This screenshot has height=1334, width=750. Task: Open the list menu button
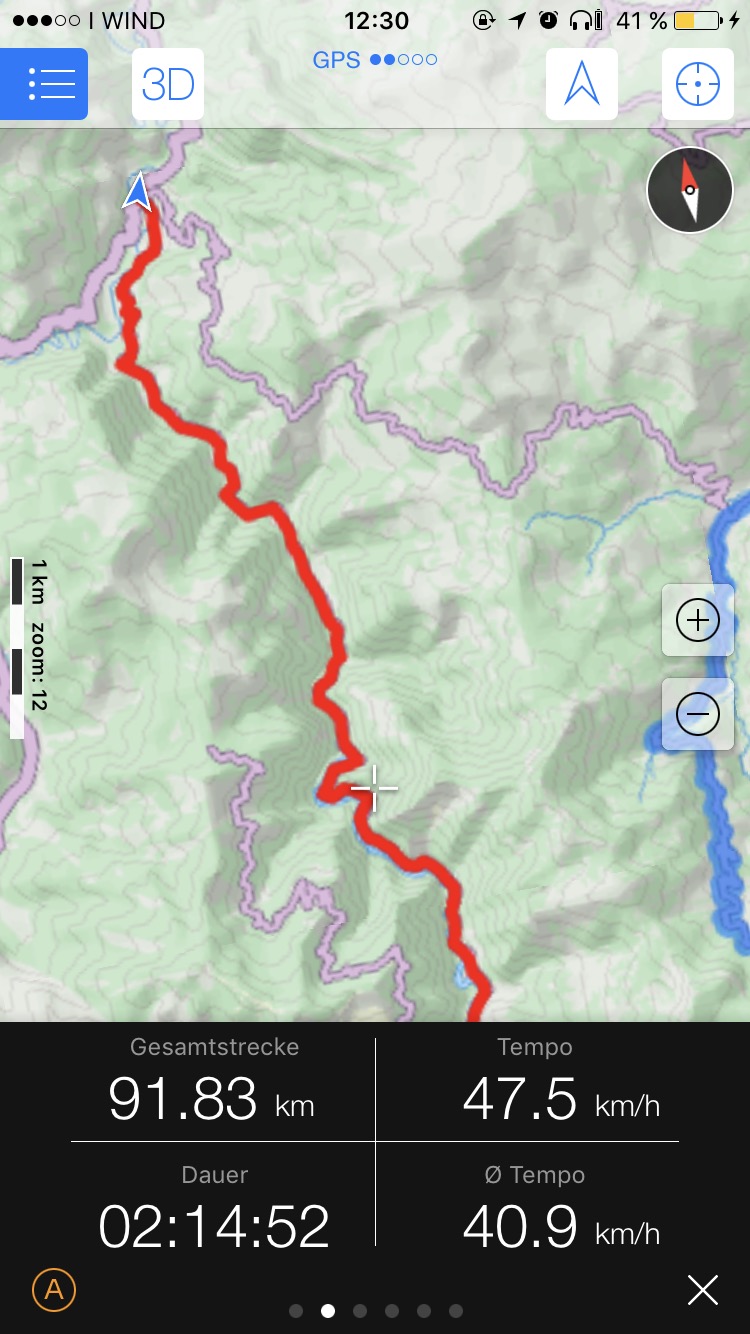point(44,84)
